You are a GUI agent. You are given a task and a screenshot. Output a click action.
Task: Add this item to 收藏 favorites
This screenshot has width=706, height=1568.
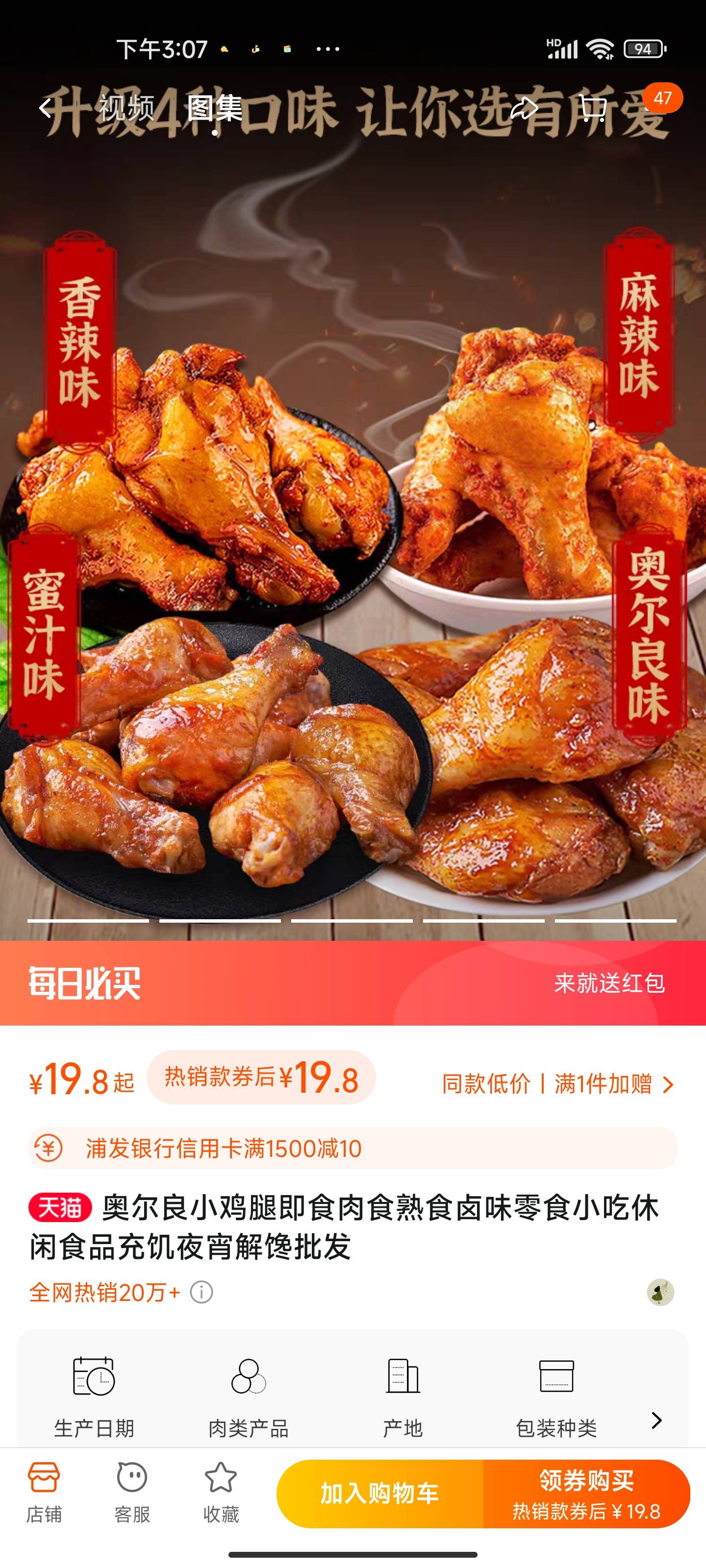pyautogui.click(x=221, y=1493)
